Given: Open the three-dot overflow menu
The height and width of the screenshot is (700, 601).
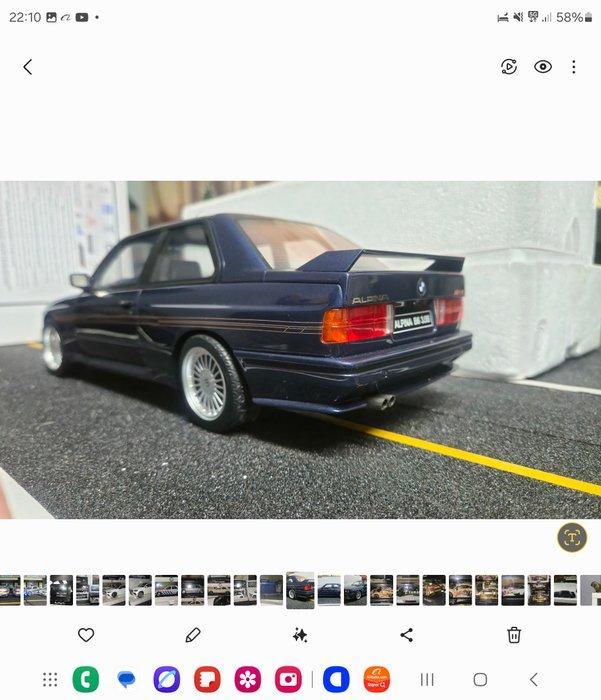Looking at the screenshot, I should pos(573,67).
